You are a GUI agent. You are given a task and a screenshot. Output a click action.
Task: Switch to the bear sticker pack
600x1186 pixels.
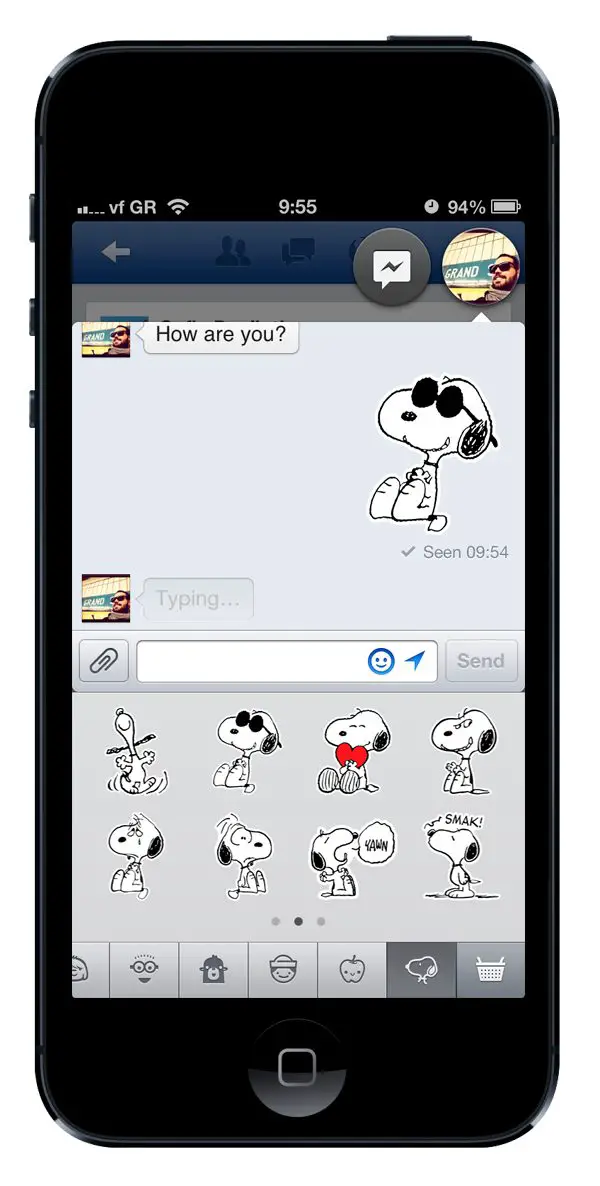click(x=213, y=970)
